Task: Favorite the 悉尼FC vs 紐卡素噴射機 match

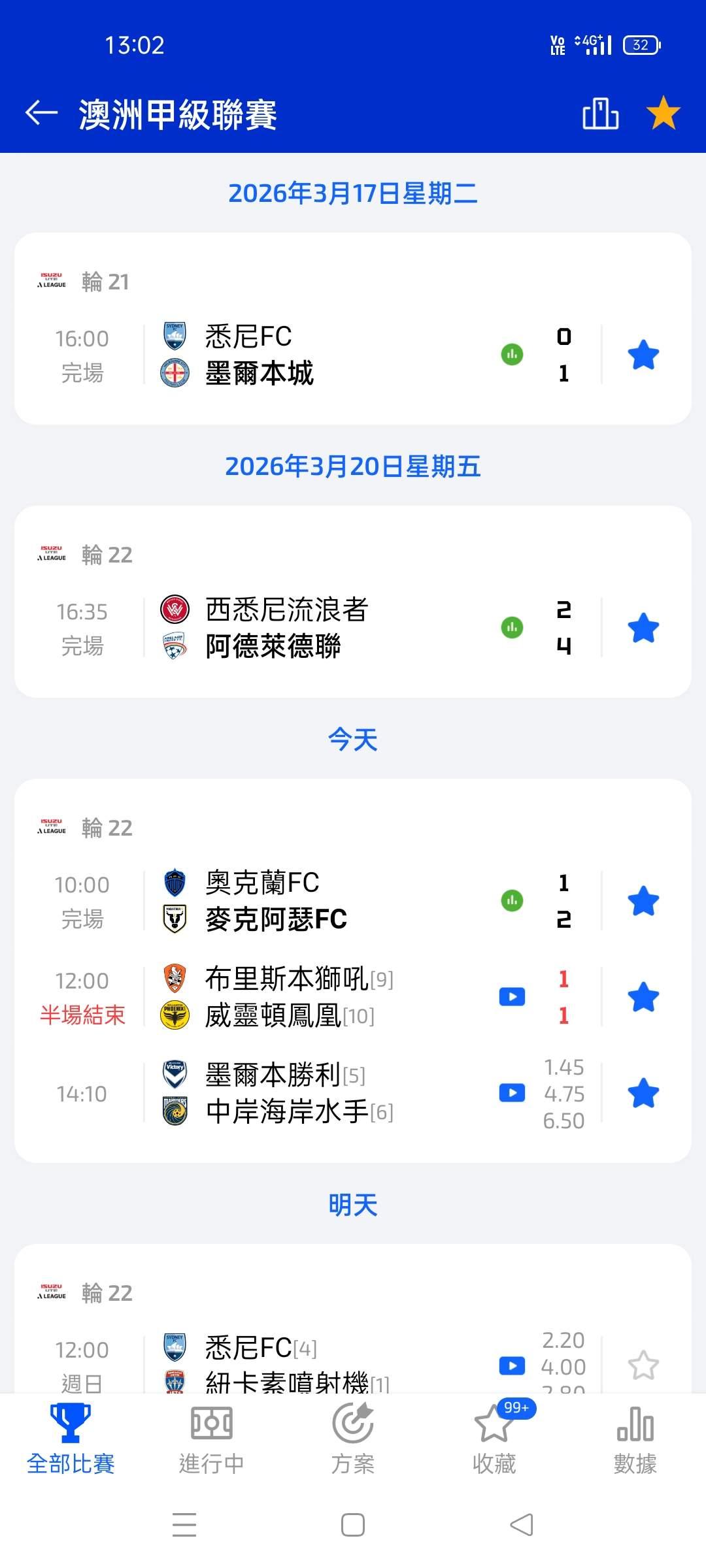Action: point(643,1365)
